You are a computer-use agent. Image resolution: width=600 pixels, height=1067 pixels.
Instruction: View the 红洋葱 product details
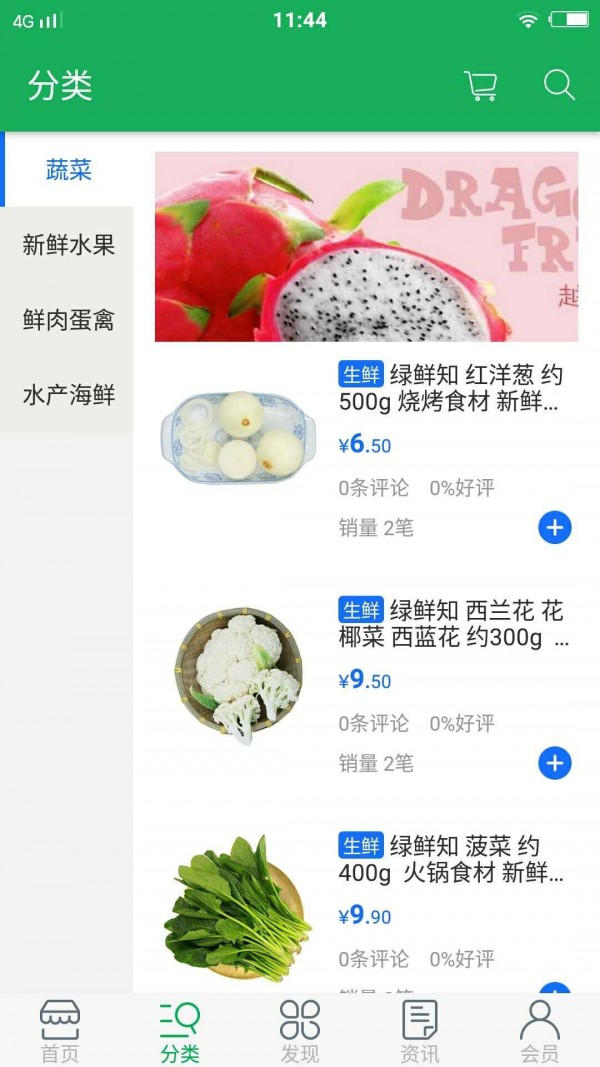450,389
